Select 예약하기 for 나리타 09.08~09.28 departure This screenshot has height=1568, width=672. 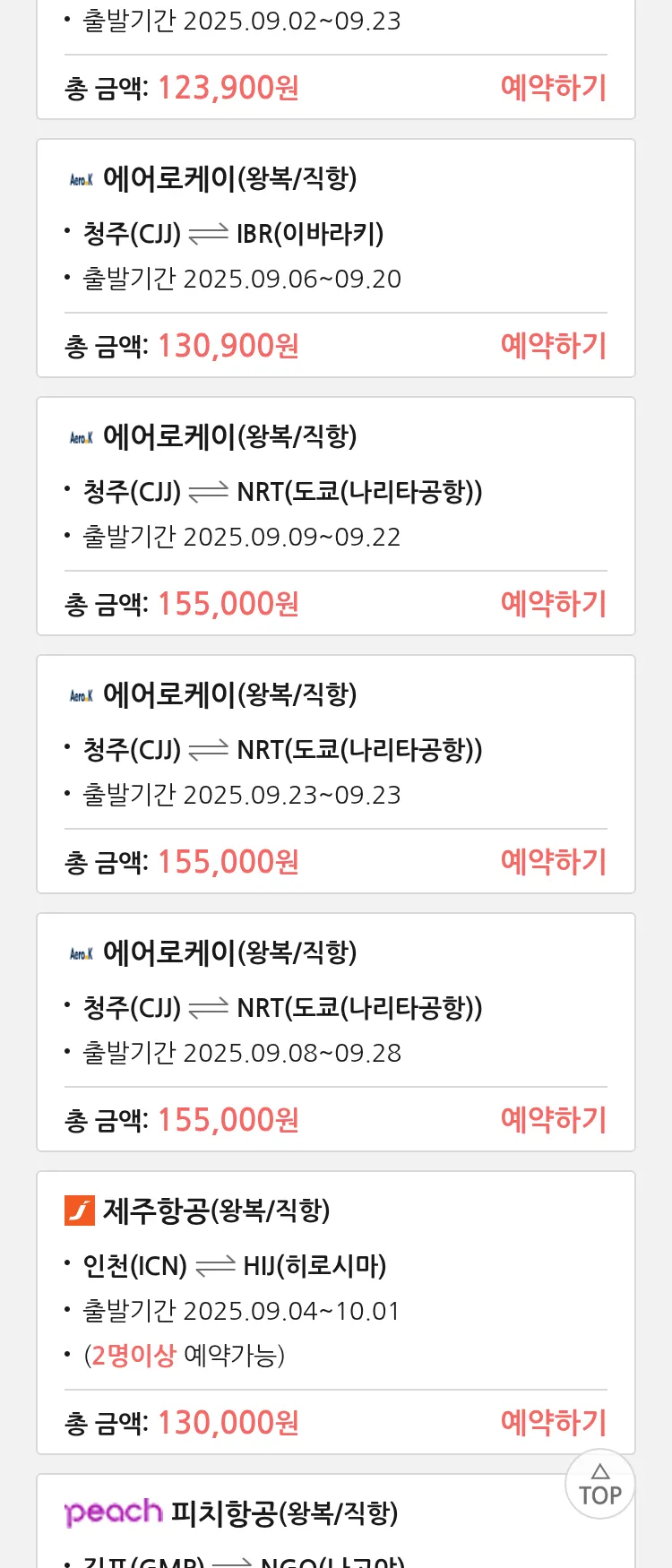(553, 1120)
